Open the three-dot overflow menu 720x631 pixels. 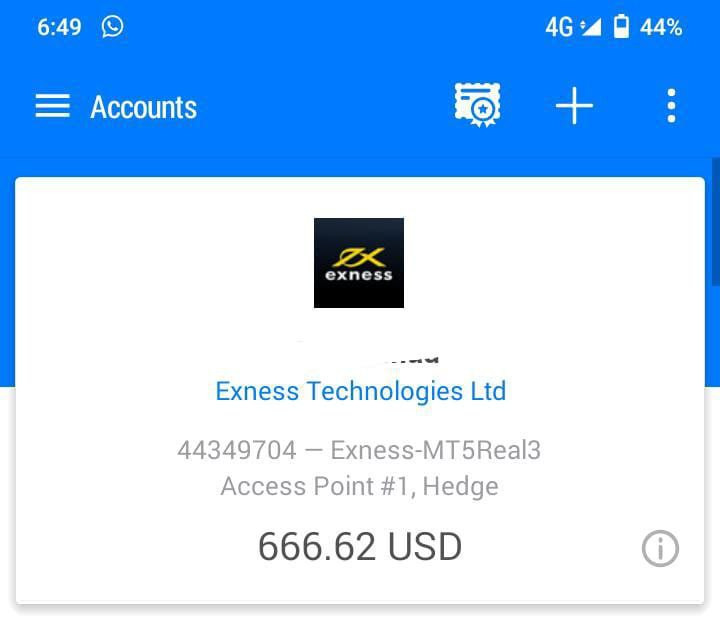(670, 106)
